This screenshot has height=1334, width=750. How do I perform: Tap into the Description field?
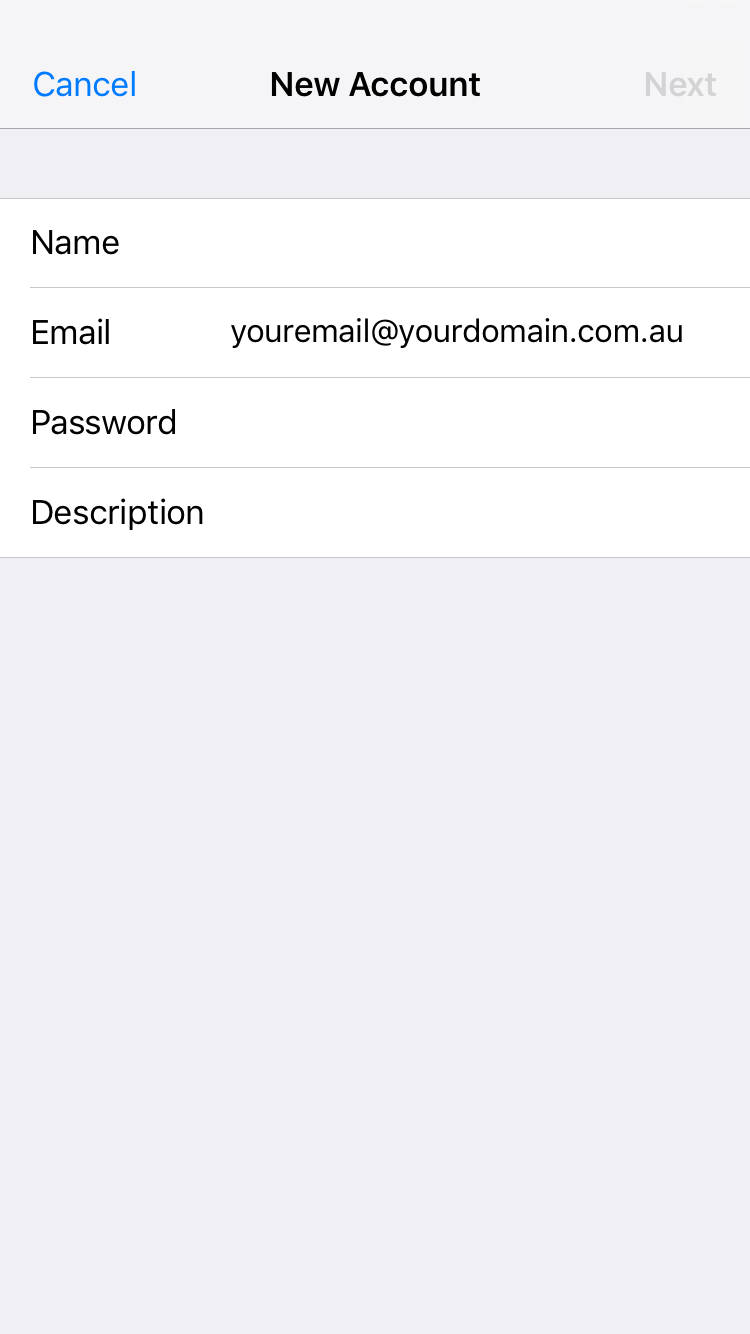tap(375, 513)
